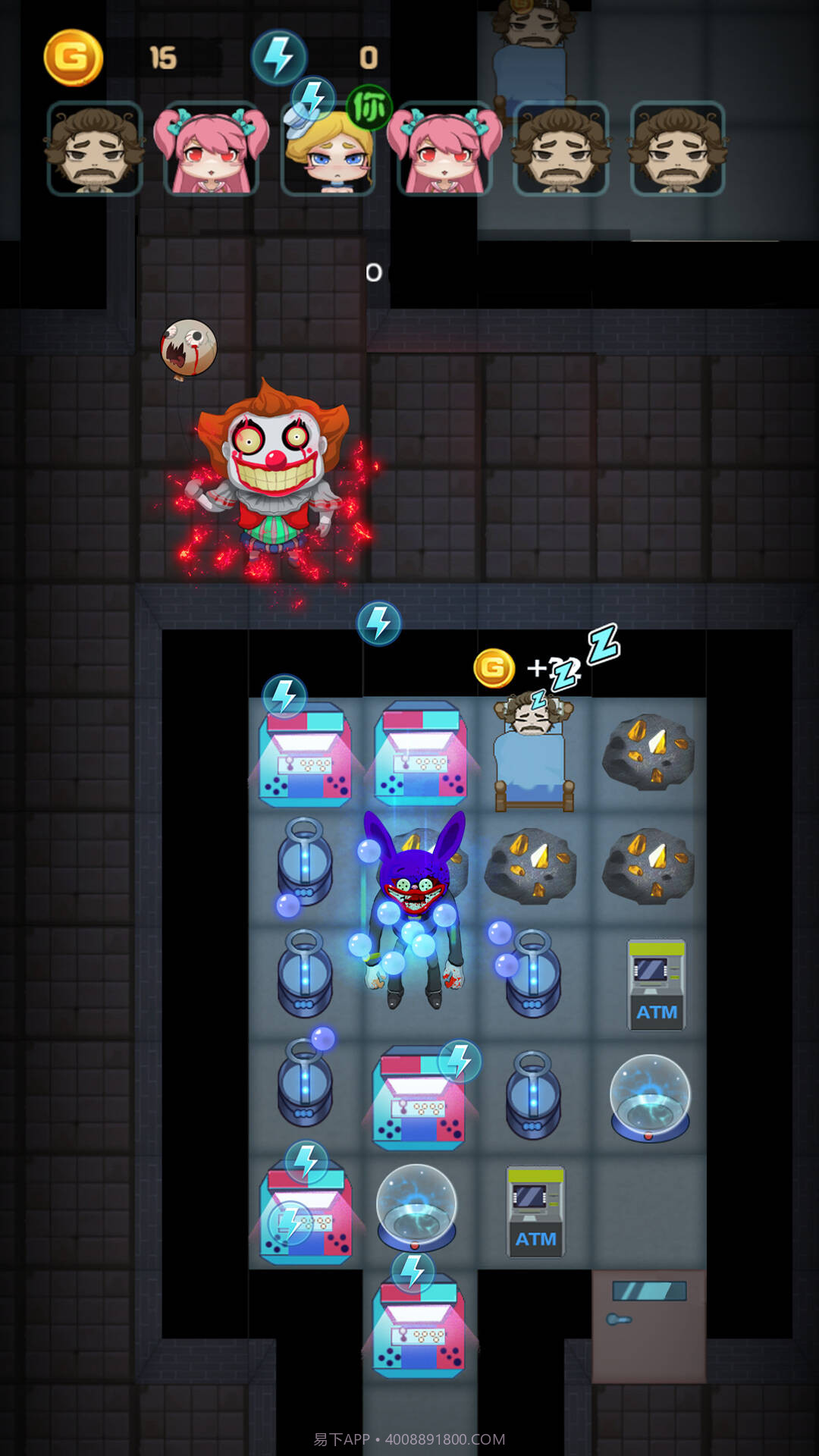819x1456 pixels.
Task: Tap the room's door
Action: click(648, 1326)
